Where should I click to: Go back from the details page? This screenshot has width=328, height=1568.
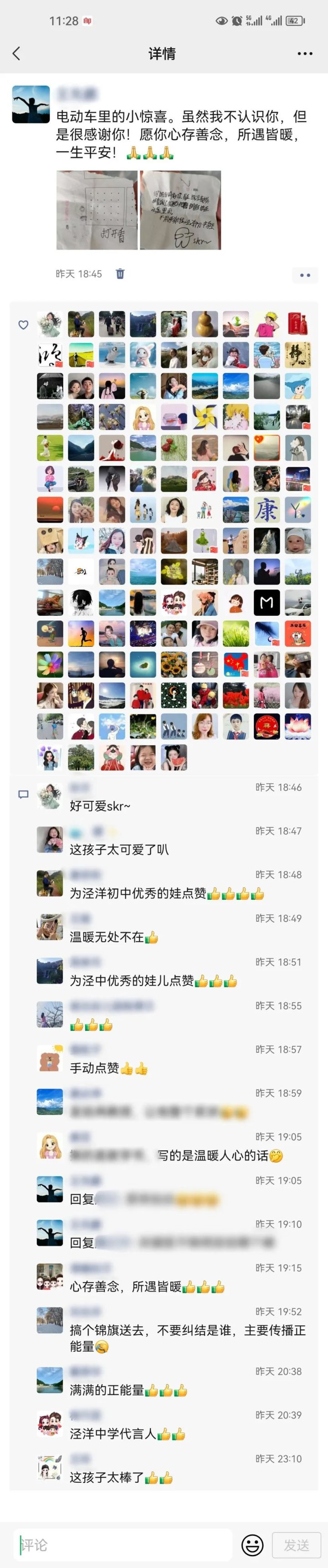point(16,54)
